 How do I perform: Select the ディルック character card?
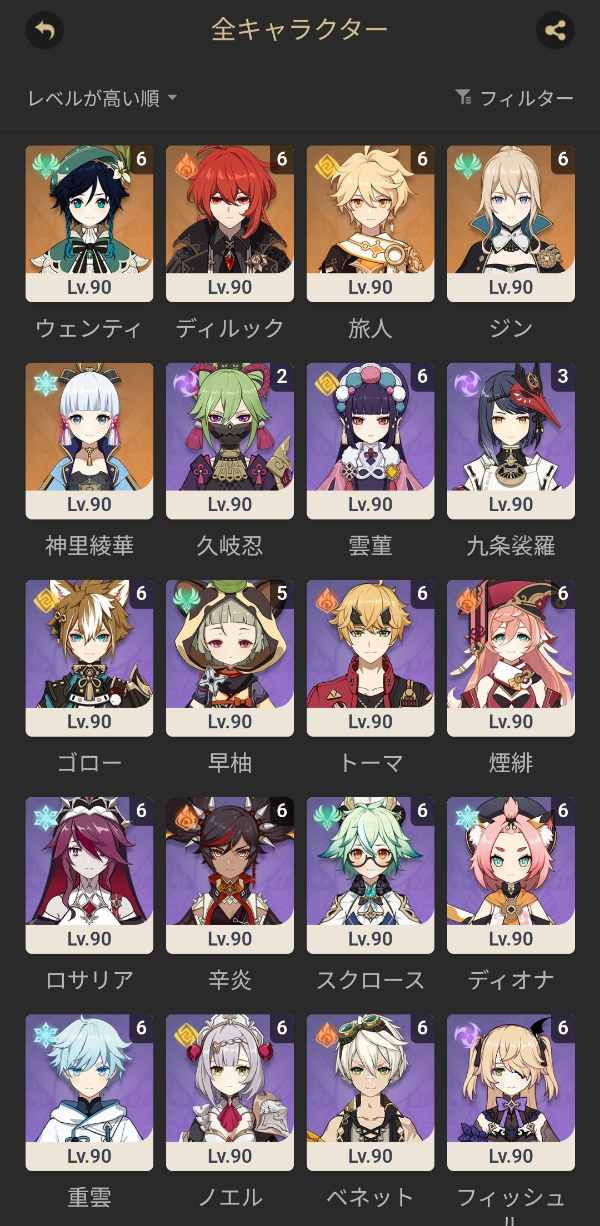[x=230, y=223]
